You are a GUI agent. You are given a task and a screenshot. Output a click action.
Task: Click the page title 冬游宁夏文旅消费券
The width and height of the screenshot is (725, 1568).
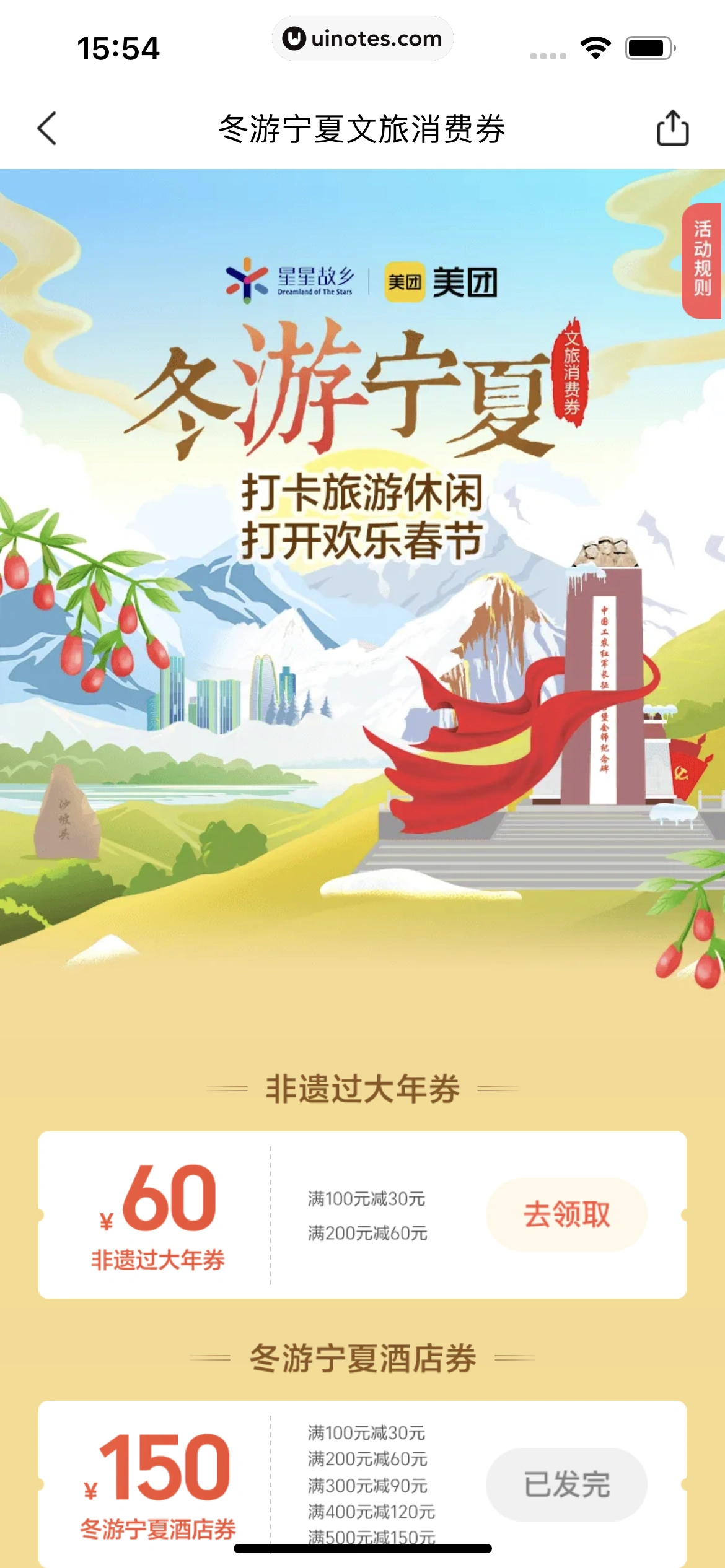(362, 128)
